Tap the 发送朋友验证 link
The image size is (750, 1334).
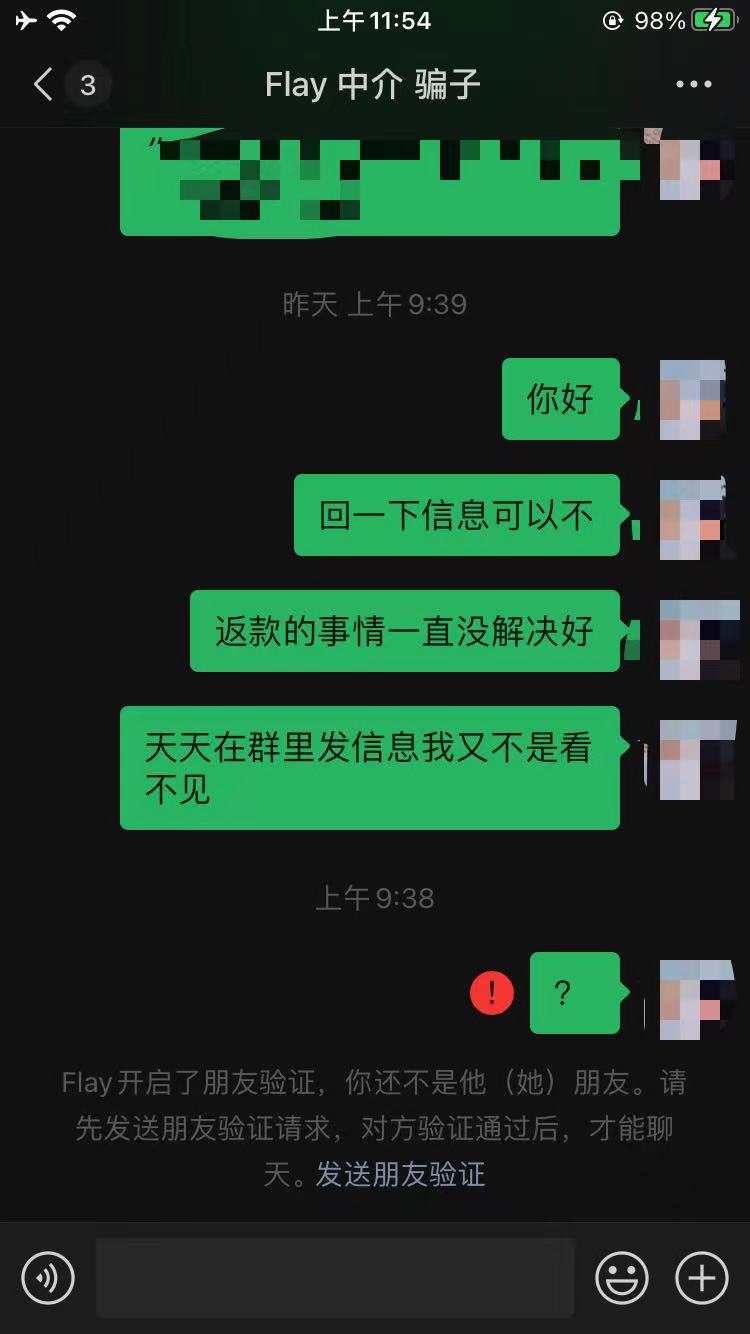coord(400,1174)
